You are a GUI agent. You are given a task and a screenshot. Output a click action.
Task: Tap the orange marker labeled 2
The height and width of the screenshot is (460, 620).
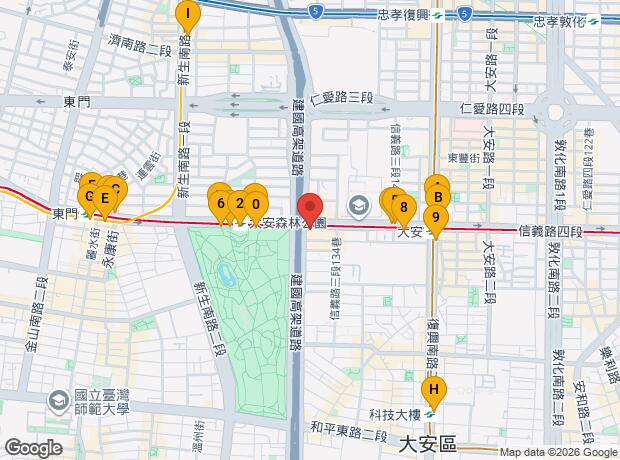[x=240, y=203]
